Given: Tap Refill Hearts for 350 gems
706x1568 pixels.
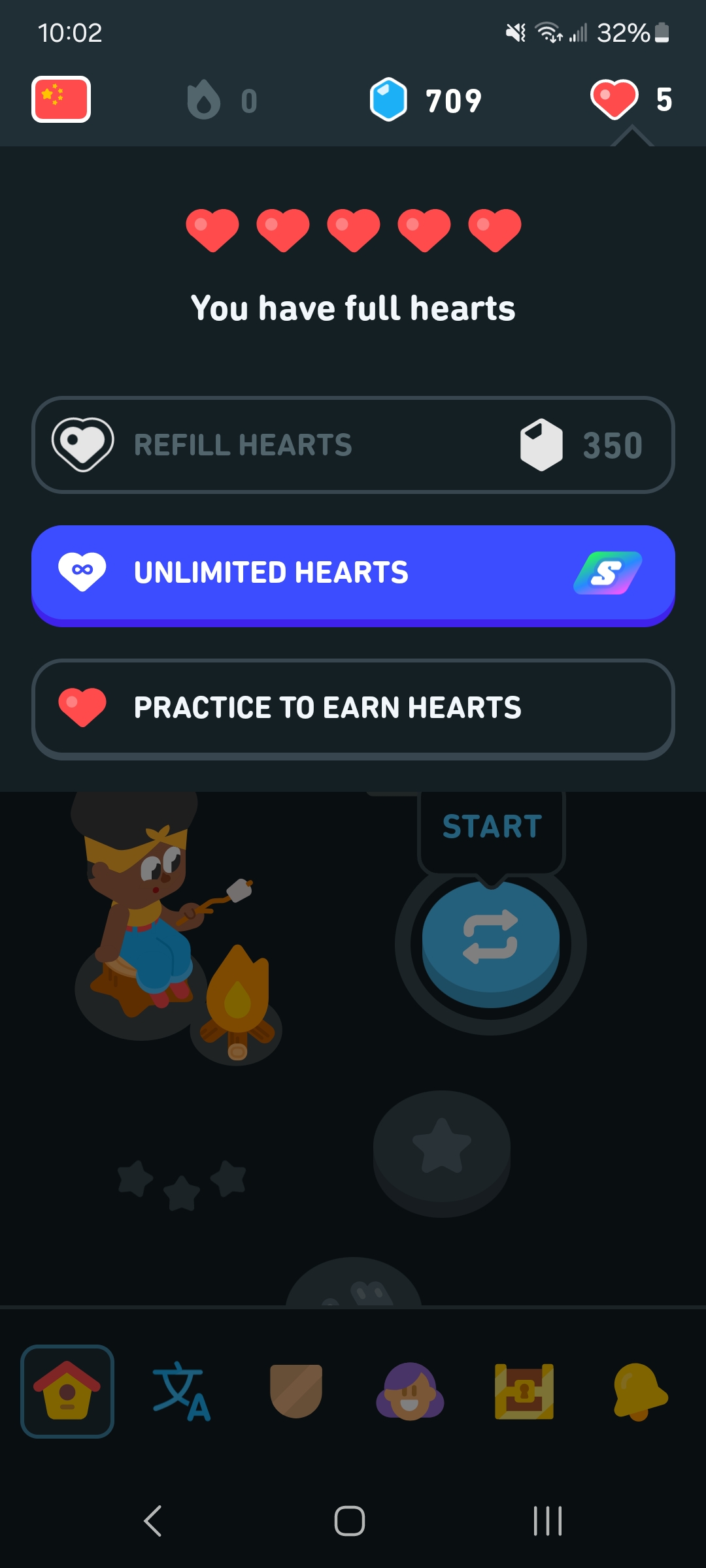Looking at the screenshot, I should (x=353, y=445).
